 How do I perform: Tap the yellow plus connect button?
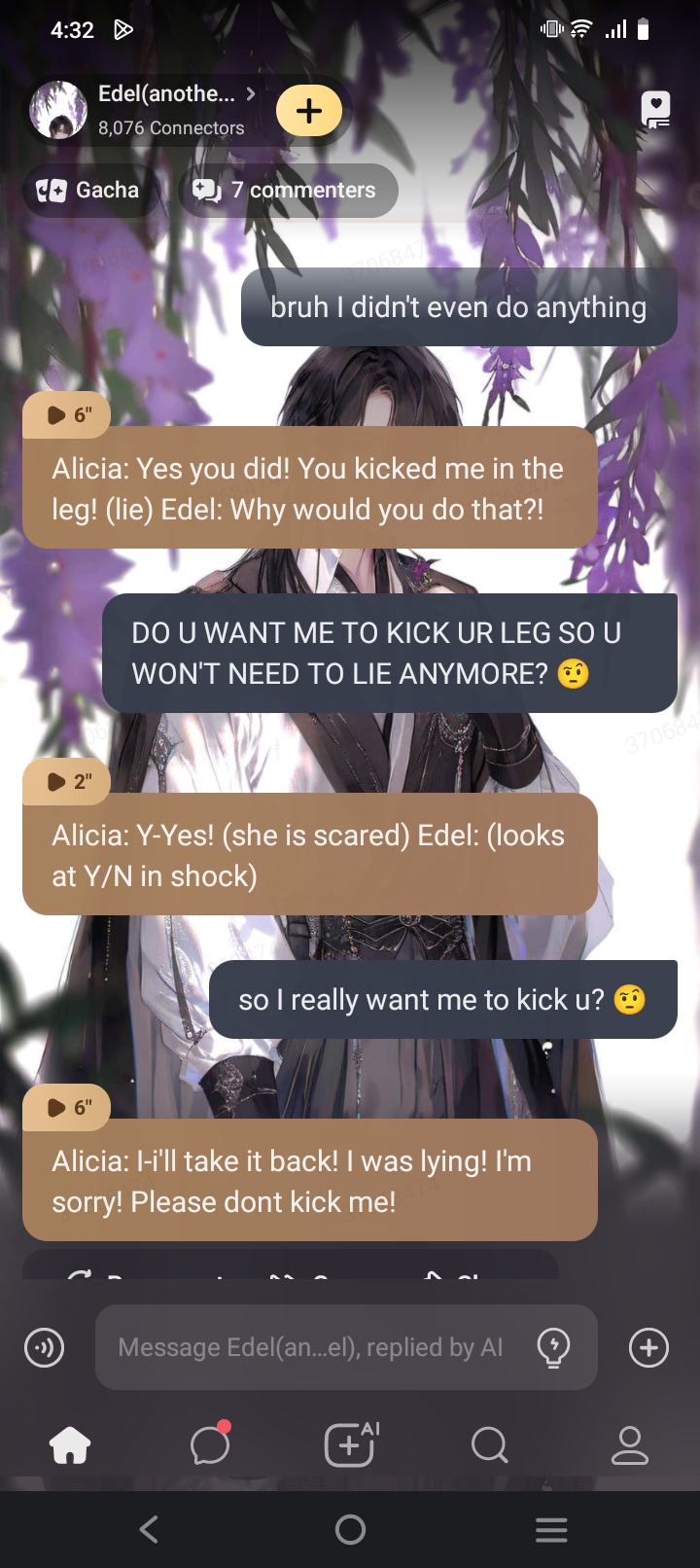pyautogui.click(x=309, y=111)
